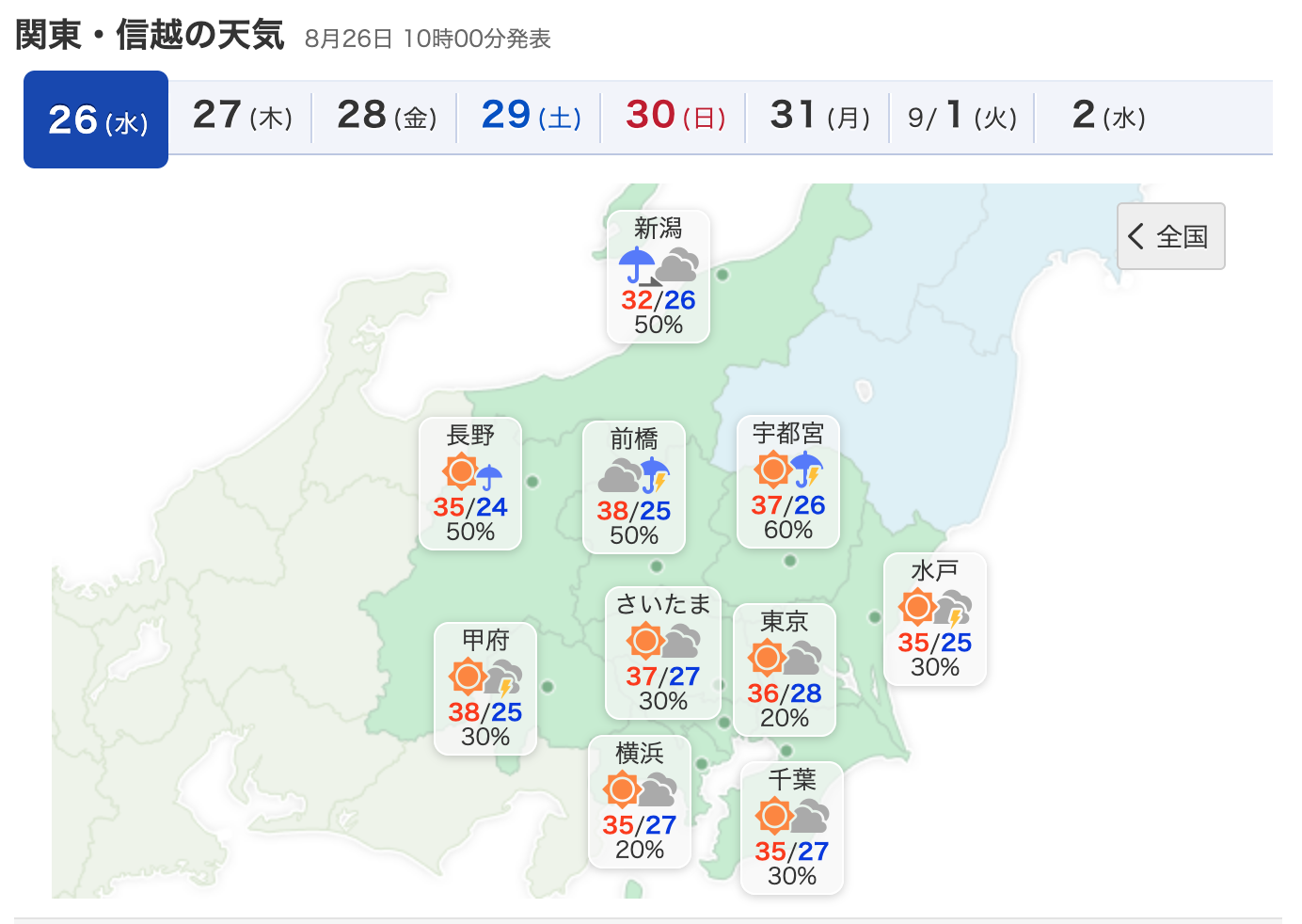This screenshot has width=1302, height=924.
Task: Switch to the 28 (金) forecast tab
Action: coord(386,118)
